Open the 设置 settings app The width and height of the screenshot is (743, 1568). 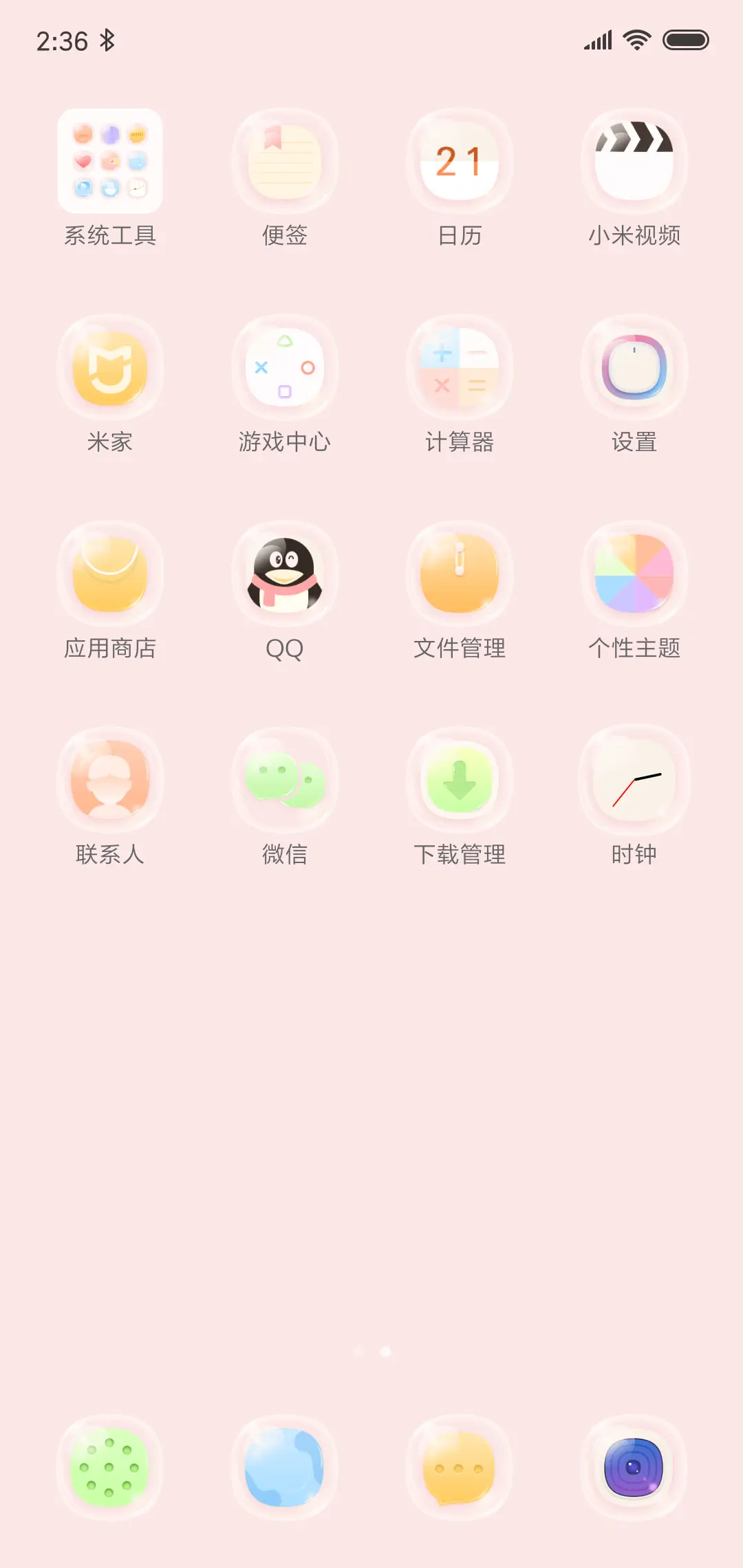click(x=634, y=368)
